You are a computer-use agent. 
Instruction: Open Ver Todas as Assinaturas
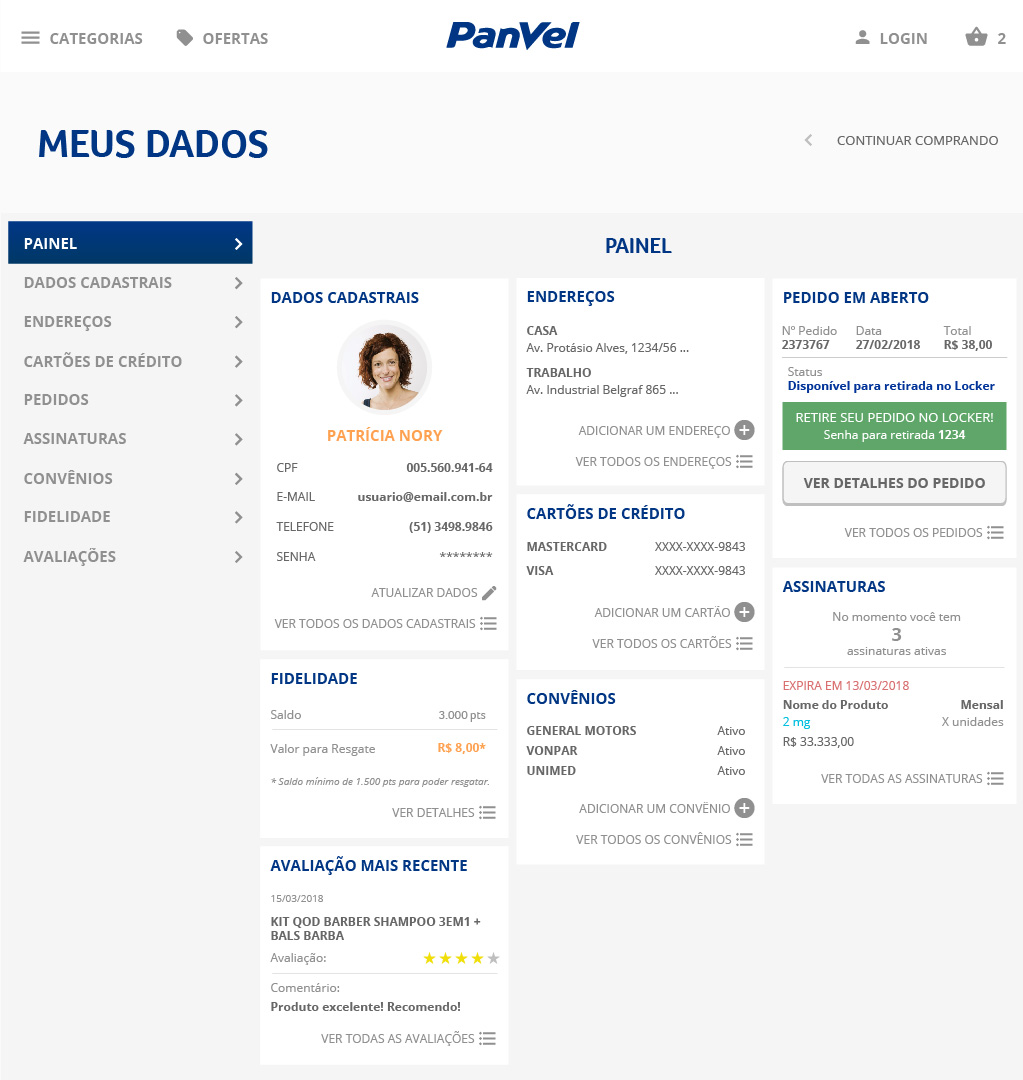(x=911, y=778)
